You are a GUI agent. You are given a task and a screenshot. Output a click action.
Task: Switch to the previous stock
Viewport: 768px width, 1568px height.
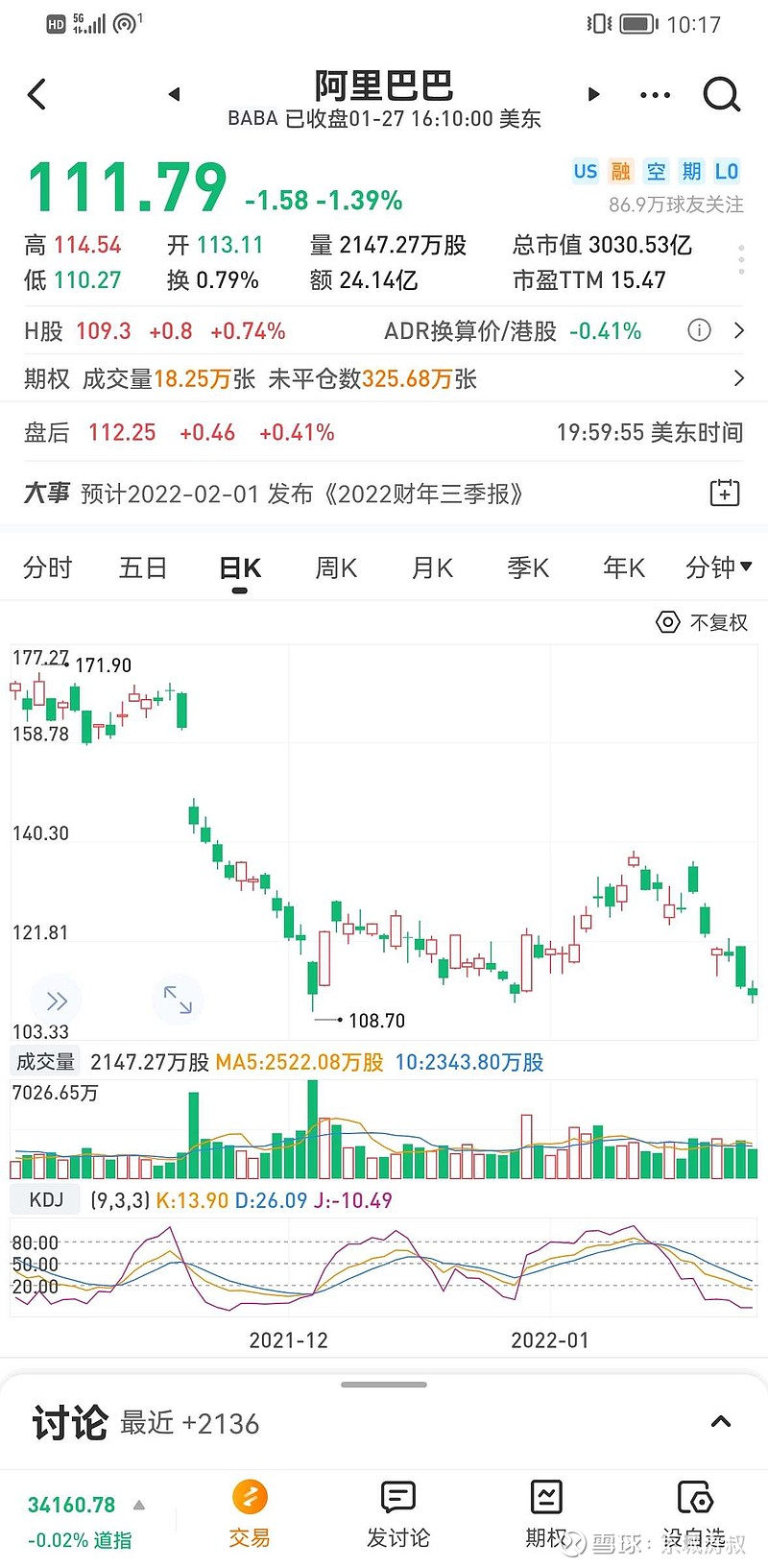pyautogui.click(x=174, y=94)
